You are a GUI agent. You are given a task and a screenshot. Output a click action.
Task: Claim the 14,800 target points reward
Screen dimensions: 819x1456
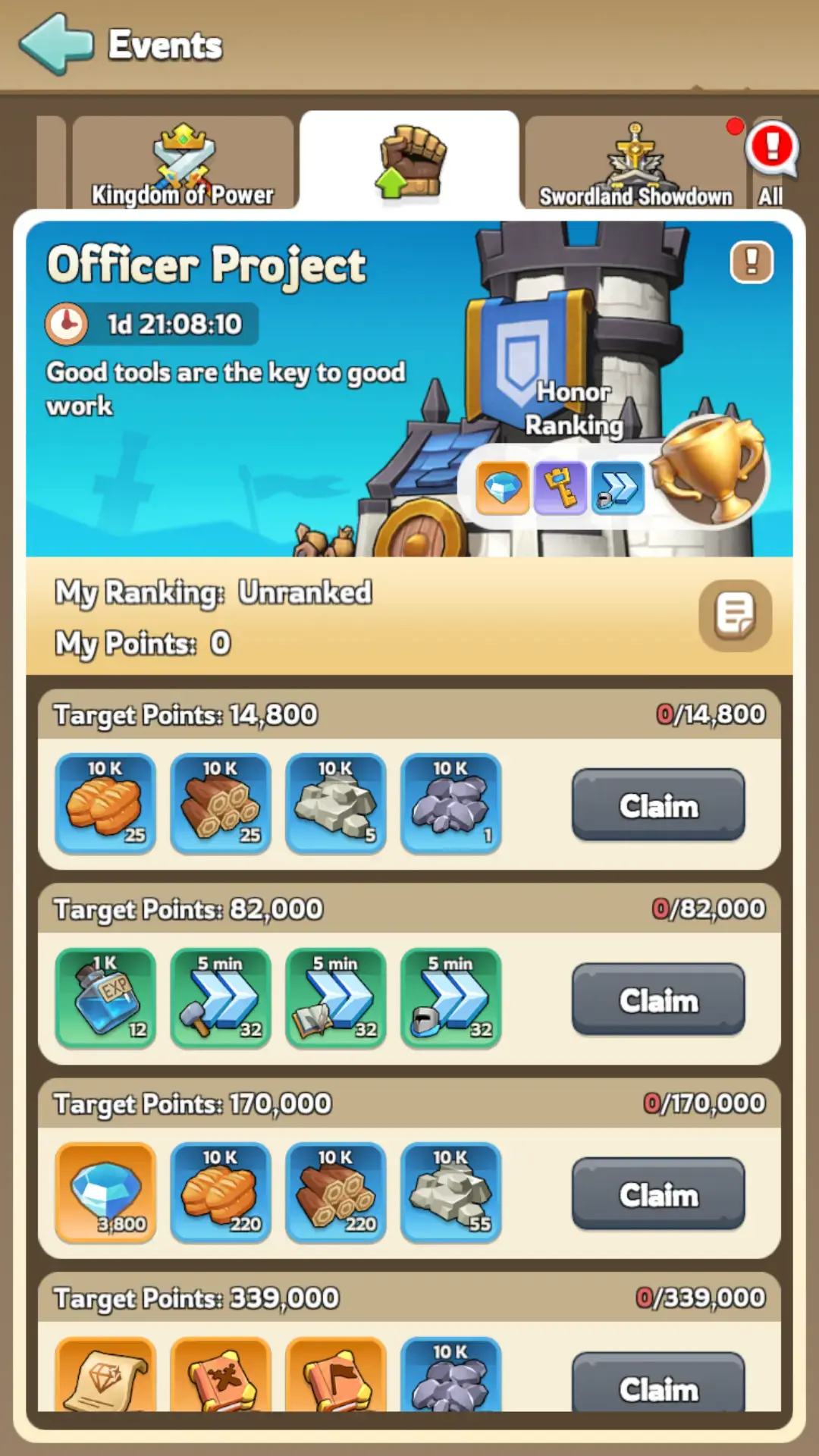658,805
